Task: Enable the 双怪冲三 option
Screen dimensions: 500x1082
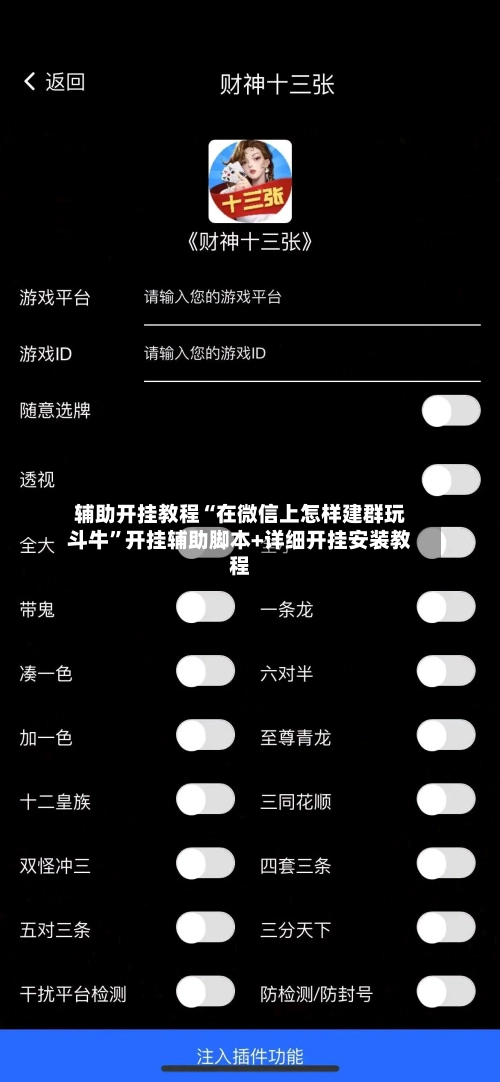Action: click(206, 863)
